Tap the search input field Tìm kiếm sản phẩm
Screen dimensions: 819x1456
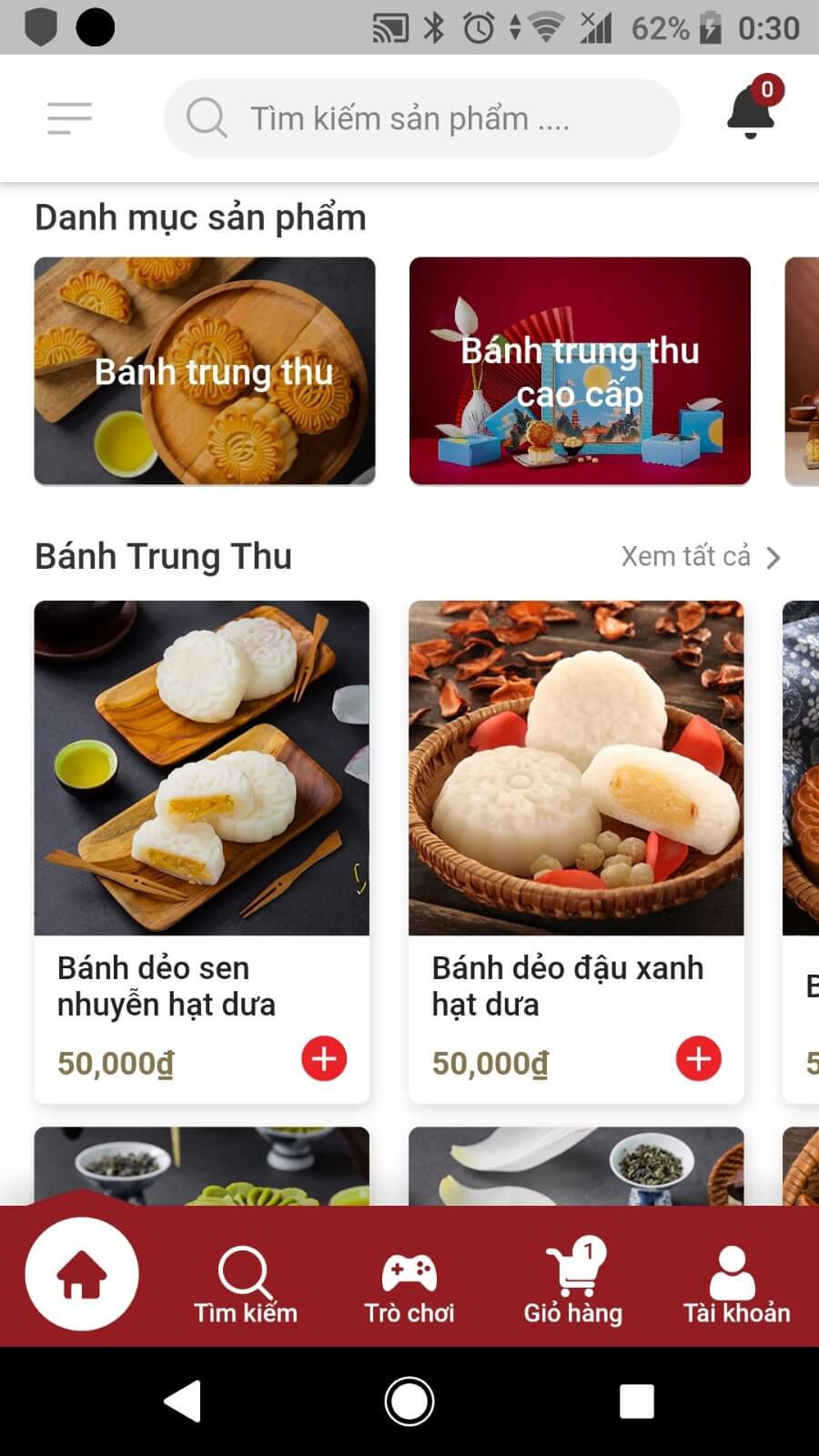coord(419,117)
